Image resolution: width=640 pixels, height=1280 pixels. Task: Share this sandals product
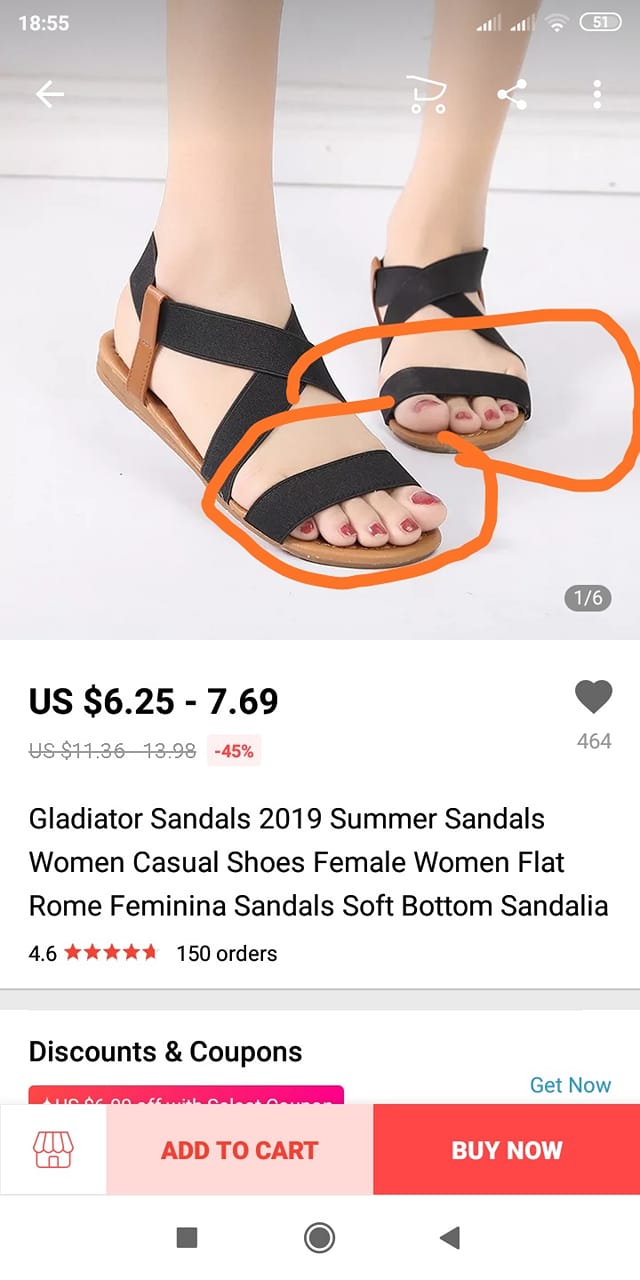pos(512,95)
